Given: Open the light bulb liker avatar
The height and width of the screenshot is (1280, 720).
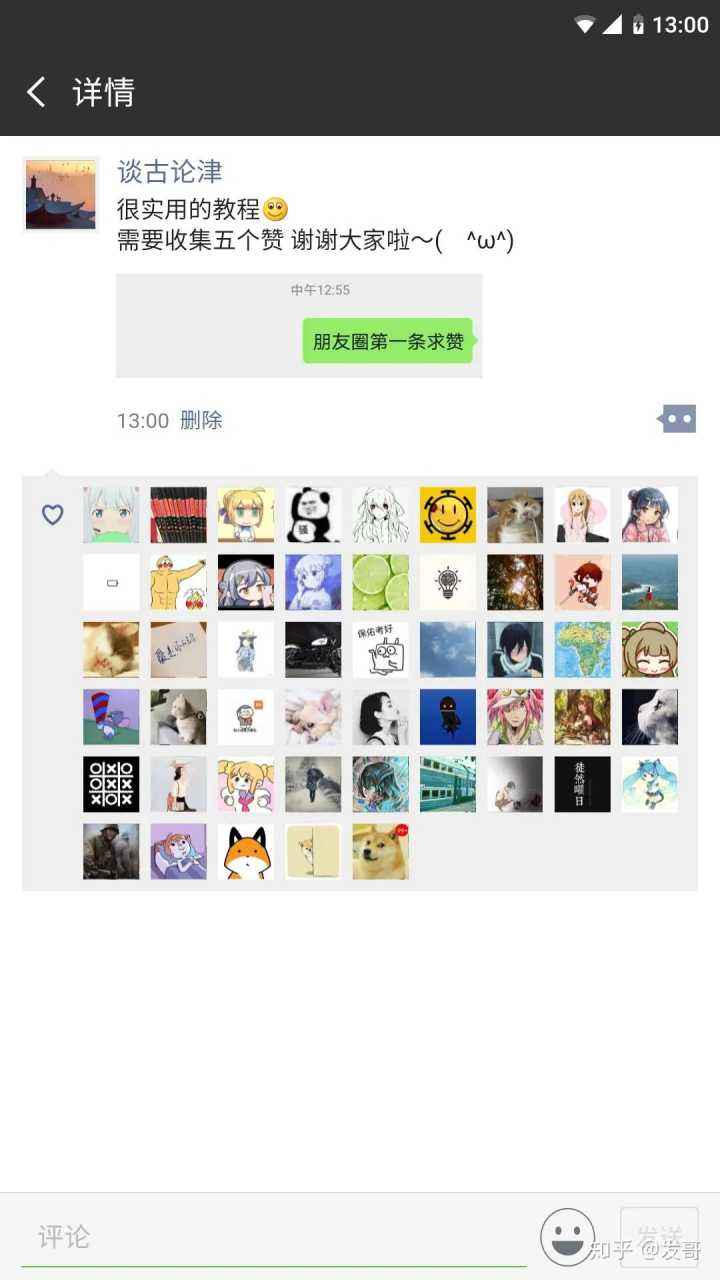Looking at the screenshot, I should tap(448, 582).
